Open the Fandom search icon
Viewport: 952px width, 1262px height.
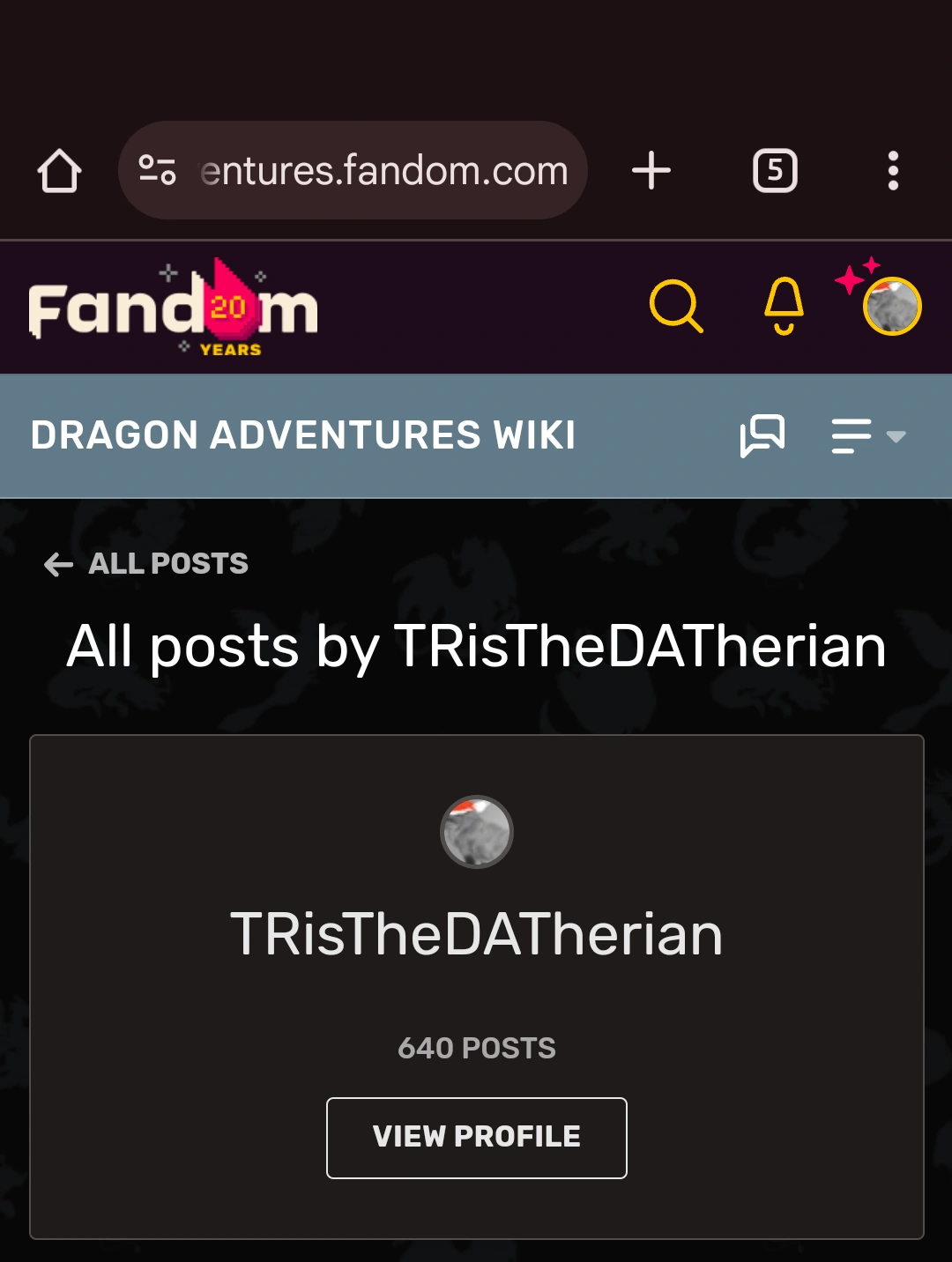(675, 307)
